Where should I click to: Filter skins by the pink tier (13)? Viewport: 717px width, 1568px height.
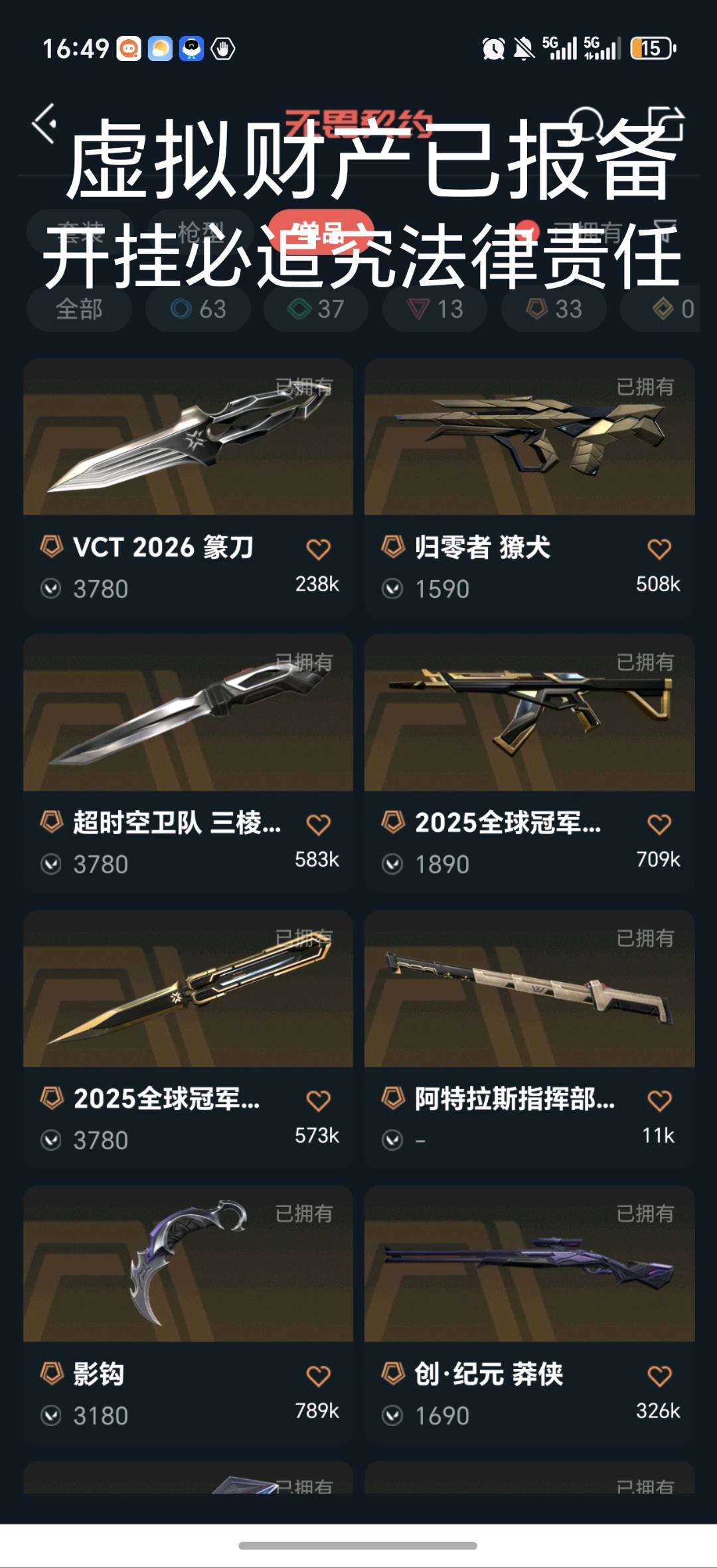[x=435, y=309]
